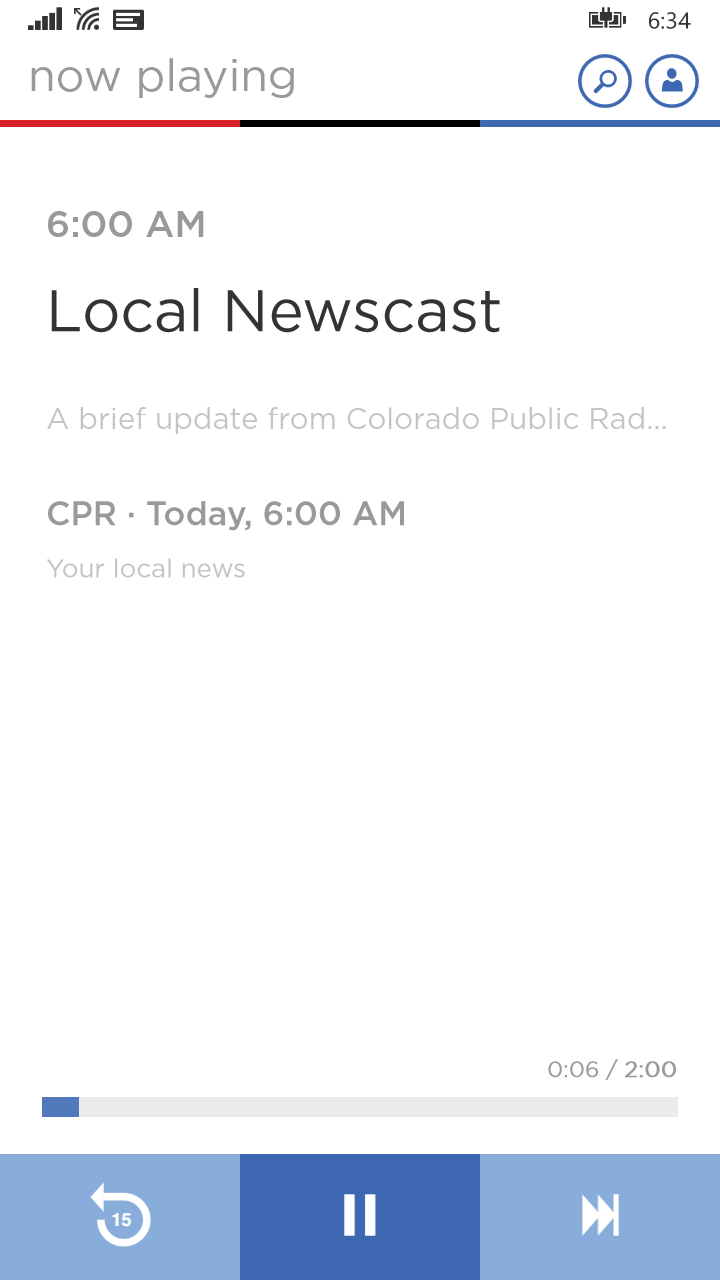Pause the Local Newscast
This screenshot has width=720, height=1280.
[360, 1217]
